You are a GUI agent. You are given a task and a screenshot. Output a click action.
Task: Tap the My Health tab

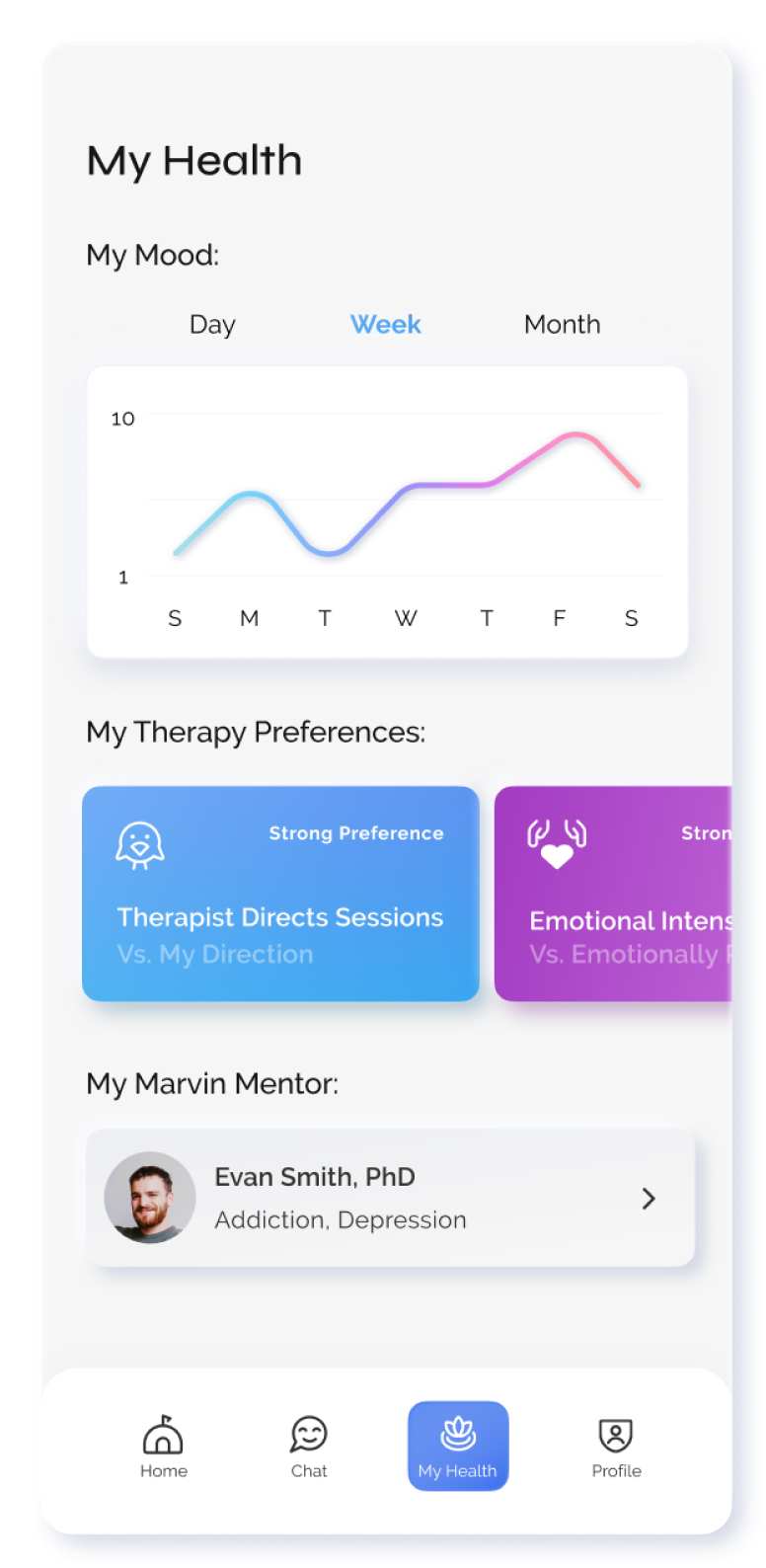(458, 1446)
